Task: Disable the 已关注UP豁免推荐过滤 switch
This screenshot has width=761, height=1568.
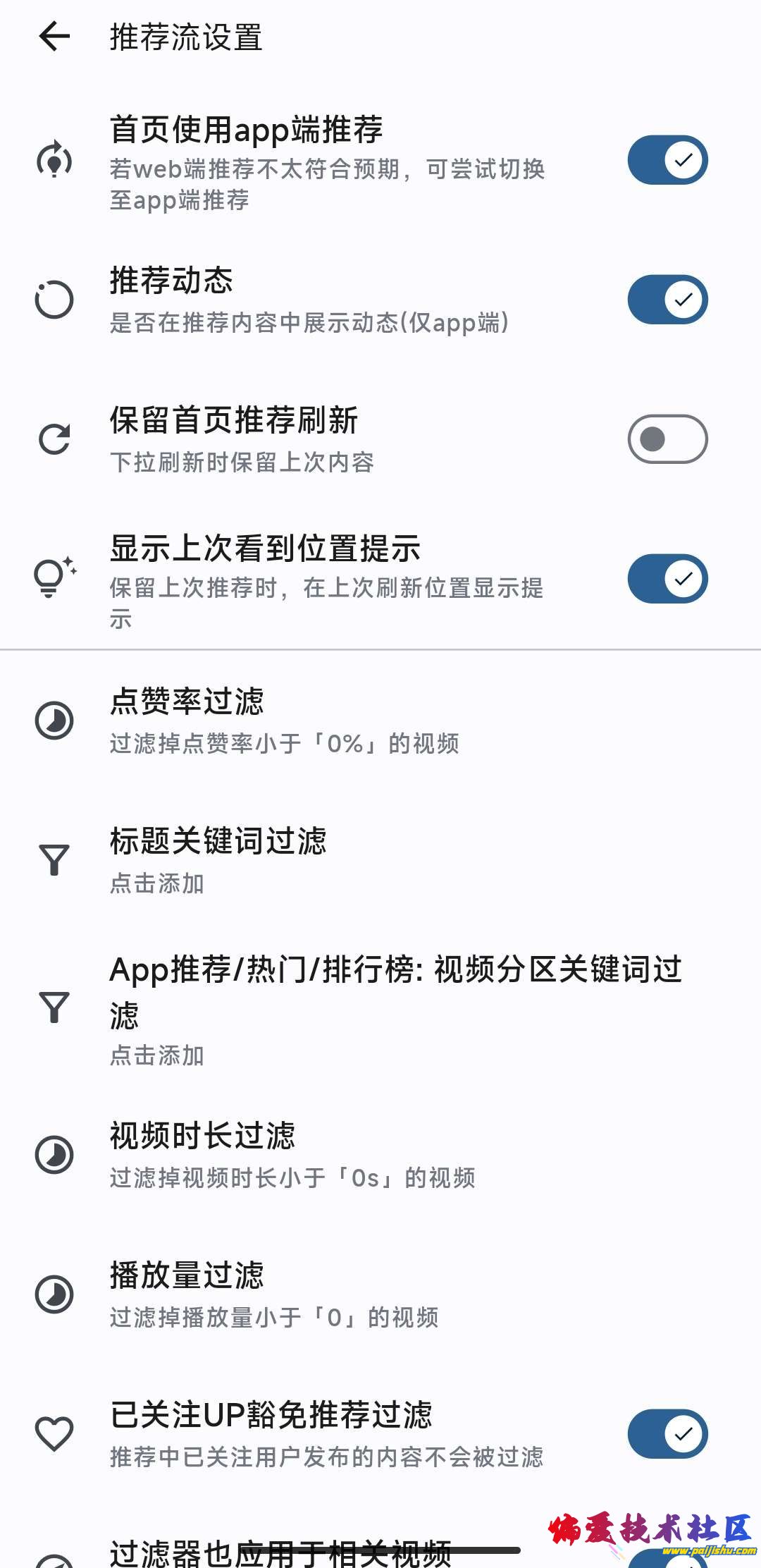Action: tap(666, 1433)
